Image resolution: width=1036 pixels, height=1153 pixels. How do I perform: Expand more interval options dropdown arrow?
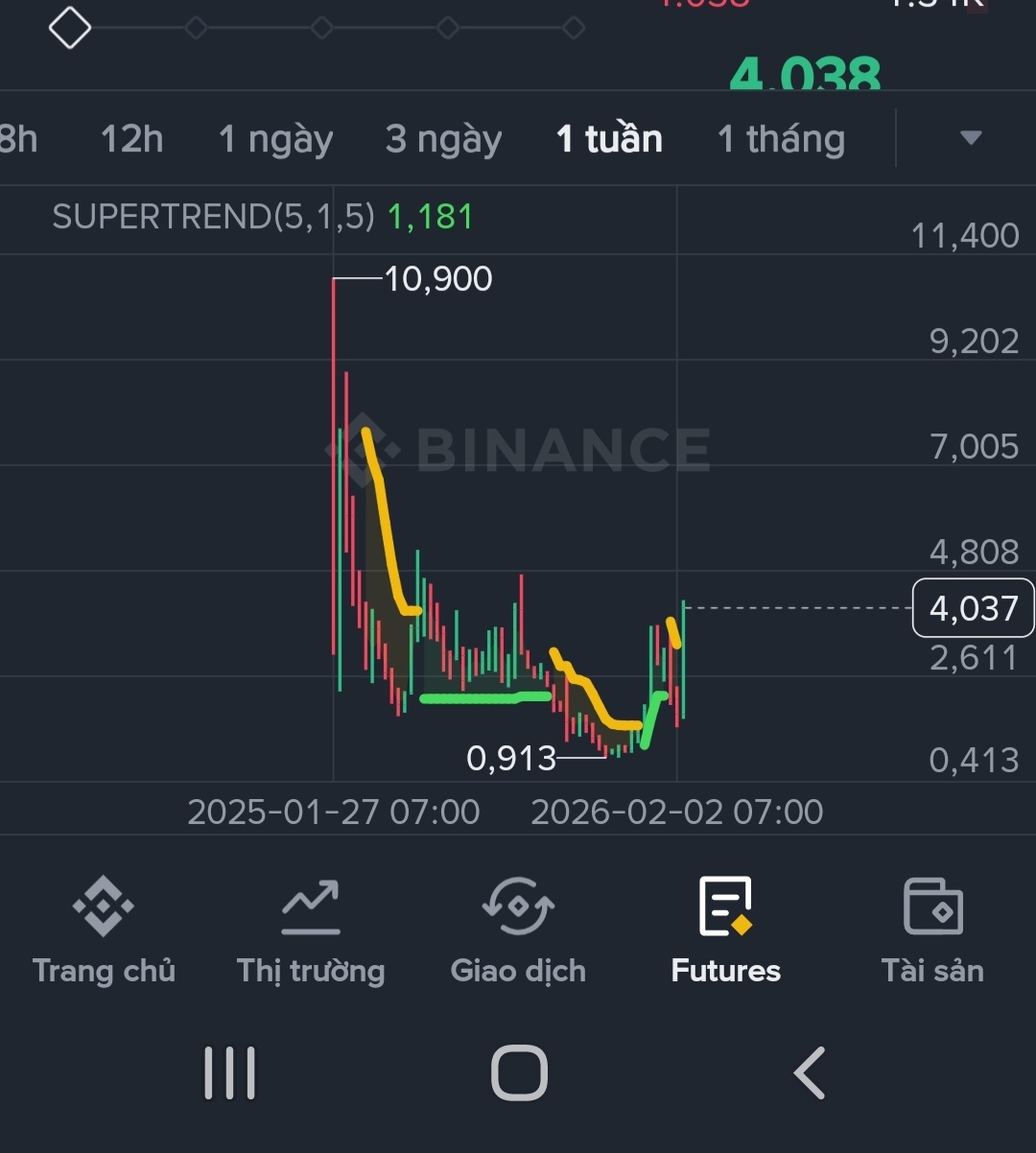click(x=971, y=138)
